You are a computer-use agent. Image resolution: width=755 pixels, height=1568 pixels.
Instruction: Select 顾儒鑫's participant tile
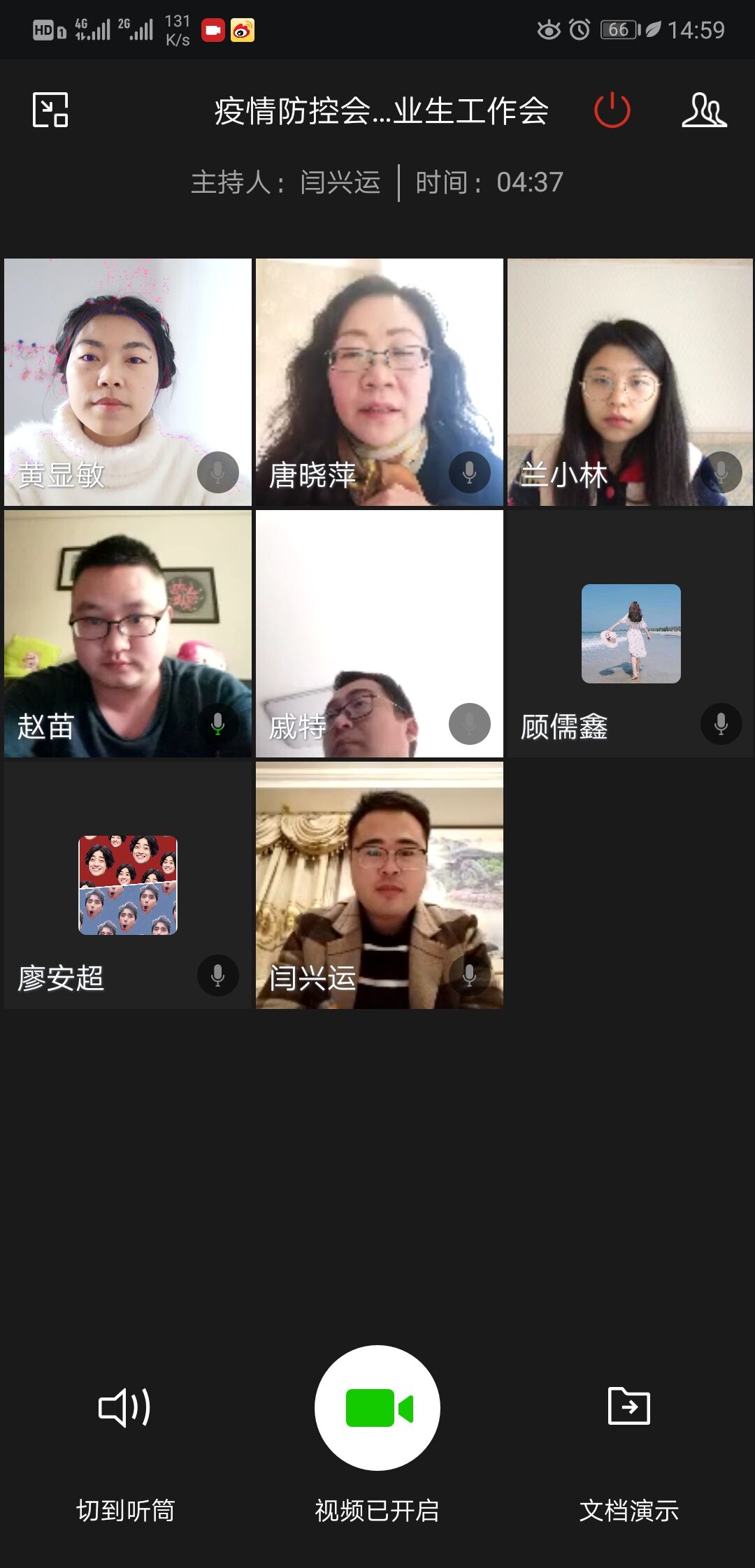[x=630, y=634]
